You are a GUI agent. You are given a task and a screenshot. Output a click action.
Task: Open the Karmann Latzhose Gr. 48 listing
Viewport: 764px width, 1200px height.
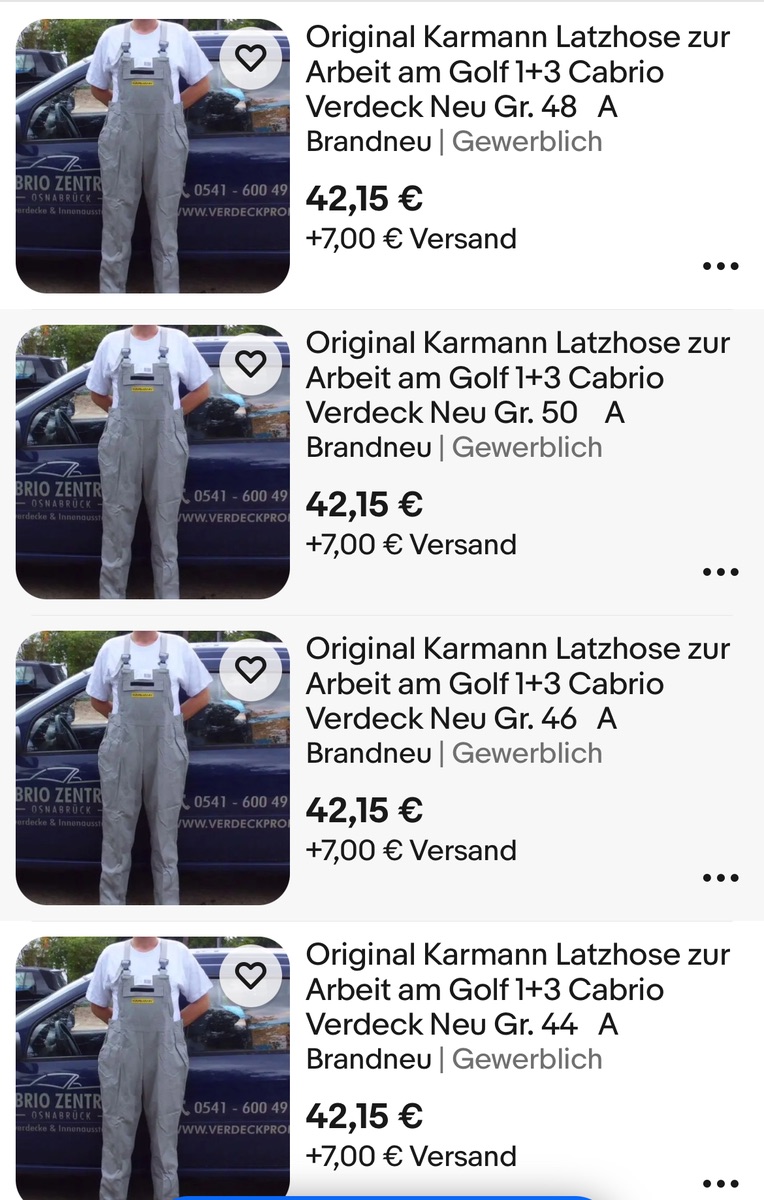[517, 72]
